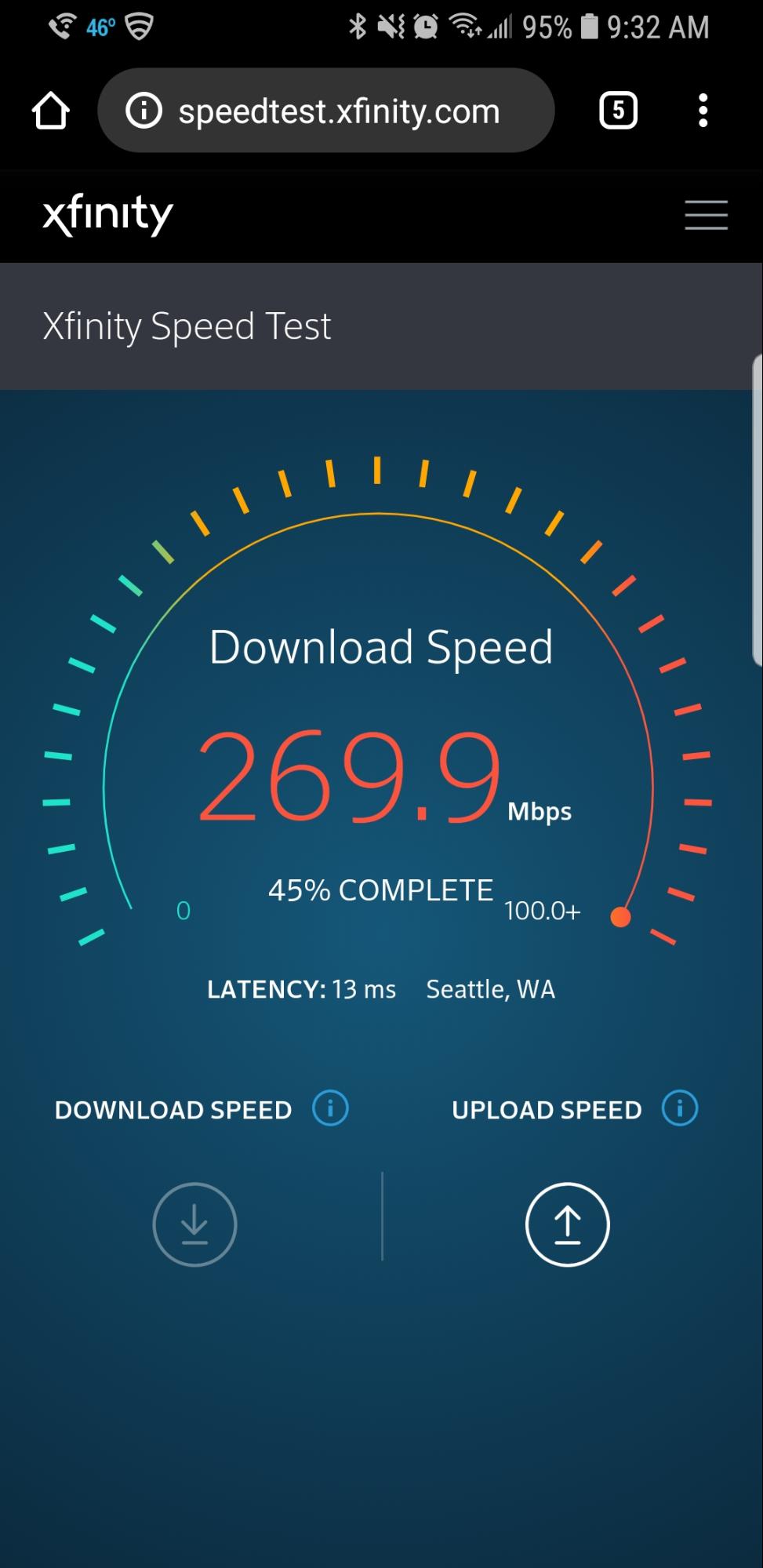763x1568 pixels.
Task: Show info about Download Speed
Action: pos(330,1108)
